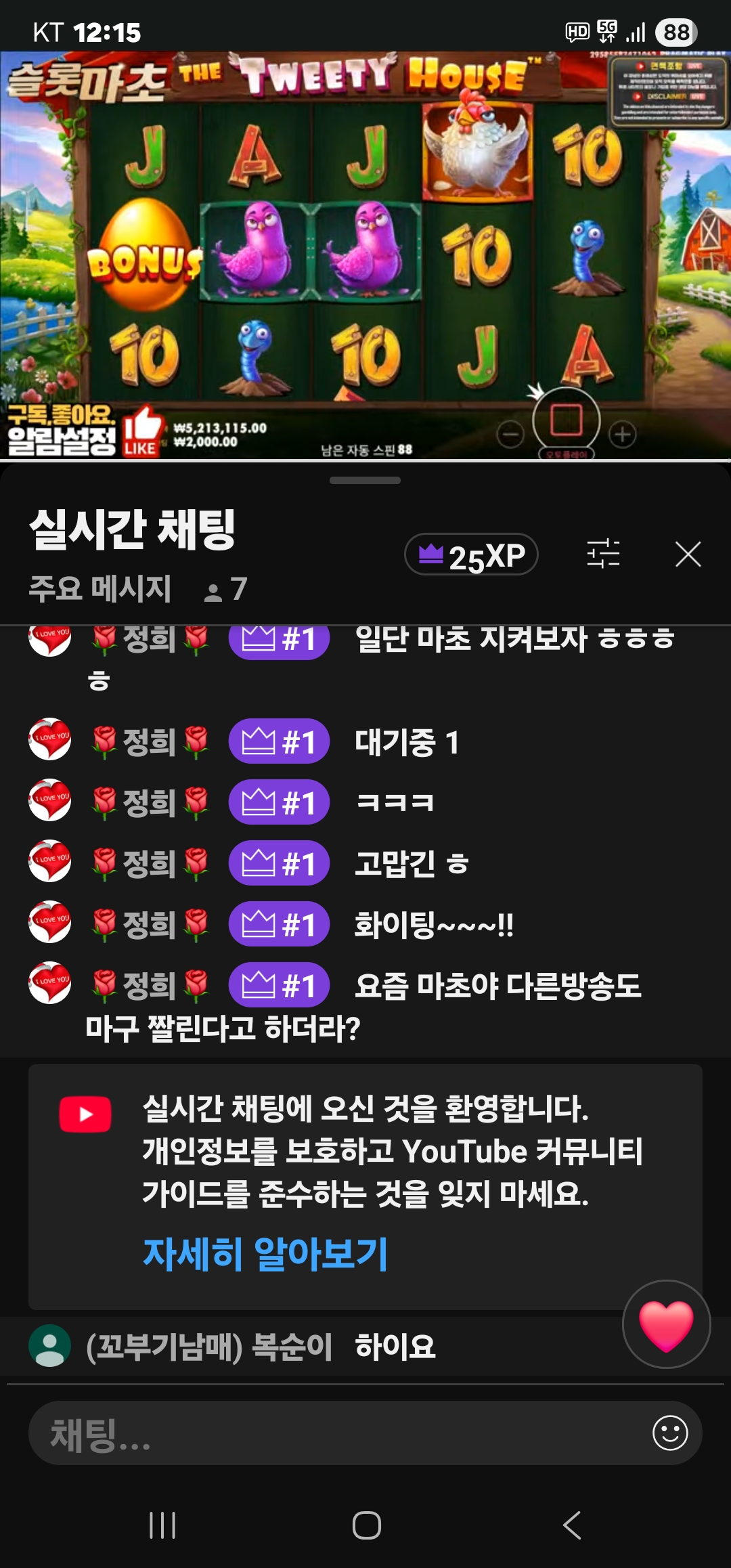This screenshot has width=731, height=1568.
Task: Tap the video player to show controls
Action: pyautogui.click(x=365, y=257)
